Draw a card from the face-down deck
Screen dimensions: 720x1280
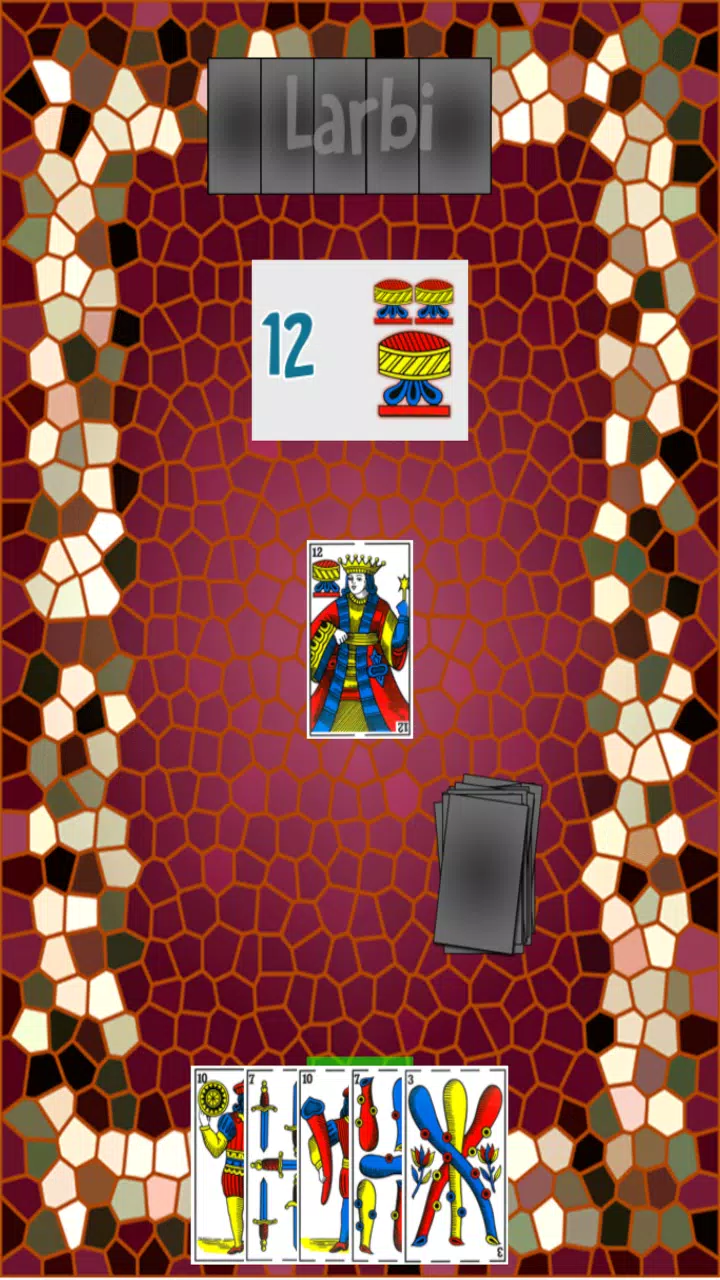click(488, 866)
